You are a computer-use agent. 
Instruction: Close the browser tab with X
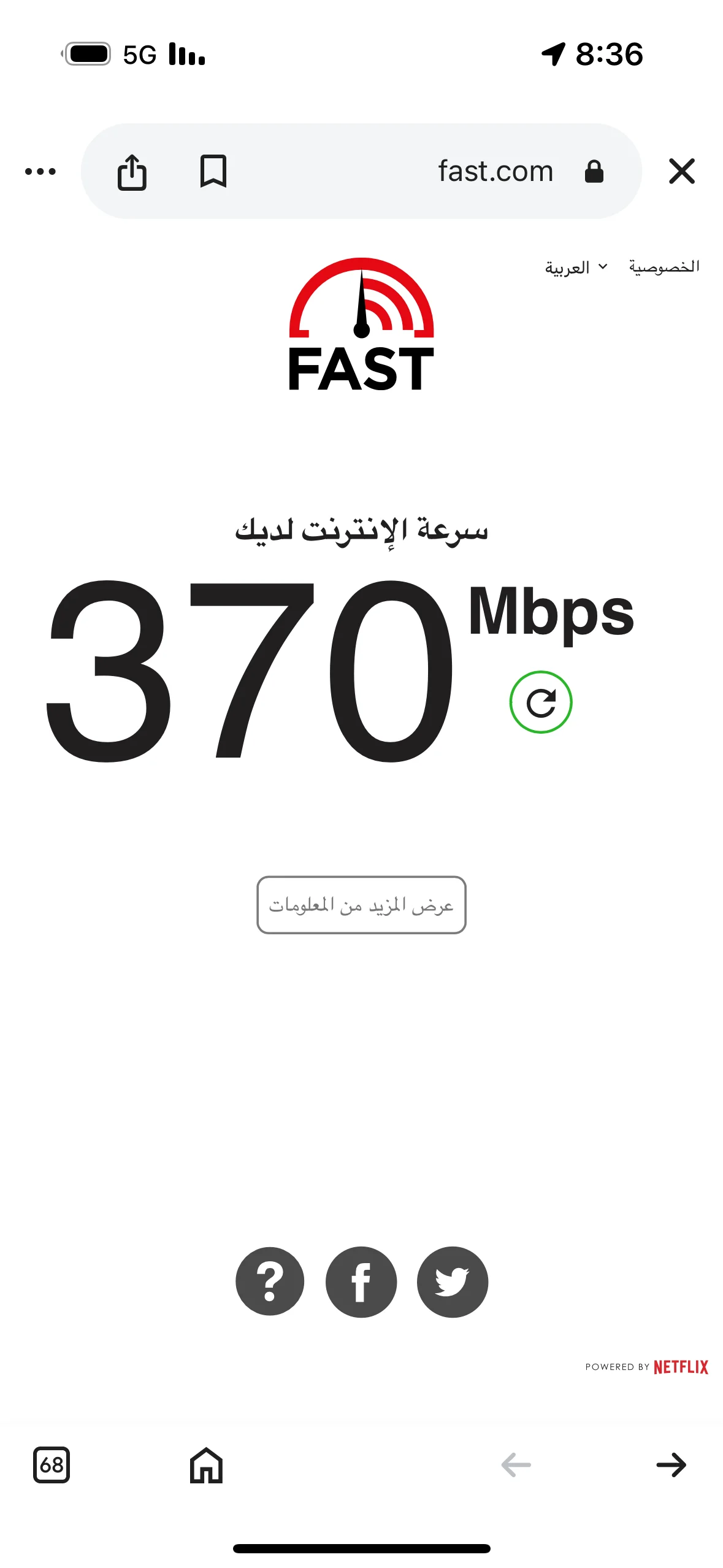pyautogui.click(x=681, y=171)
